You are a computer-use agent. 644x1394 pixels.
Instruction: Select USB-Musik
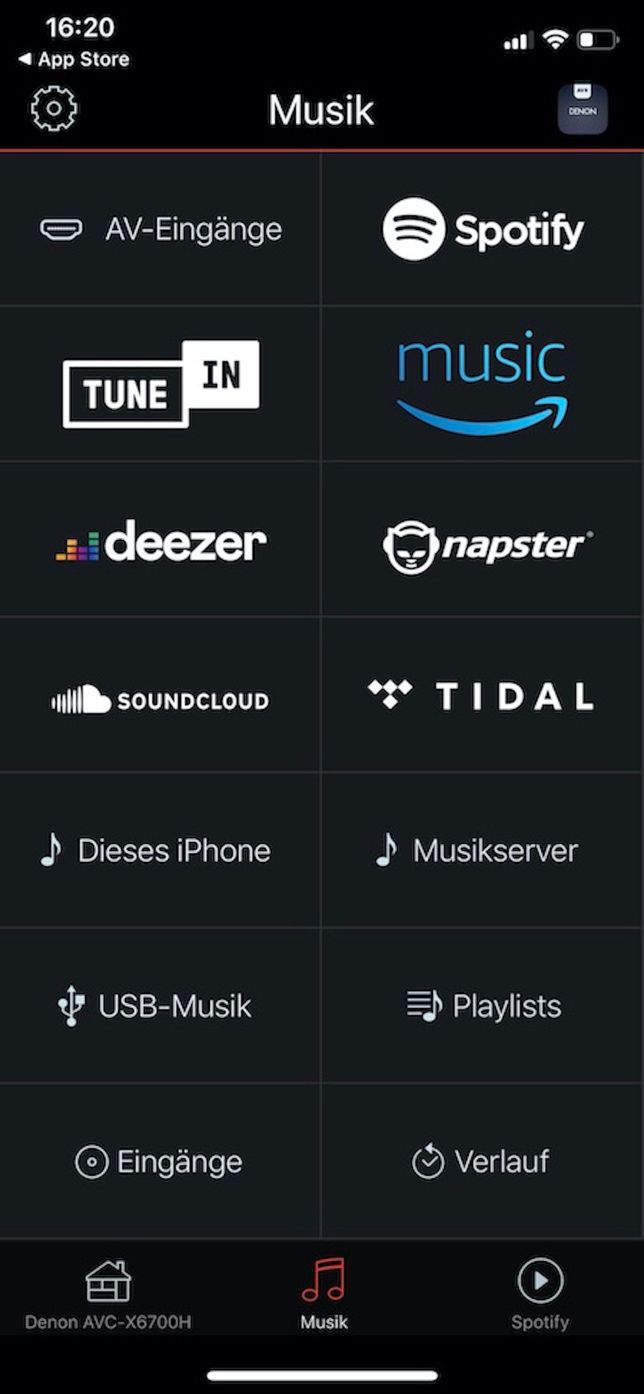click(161, 1006)
